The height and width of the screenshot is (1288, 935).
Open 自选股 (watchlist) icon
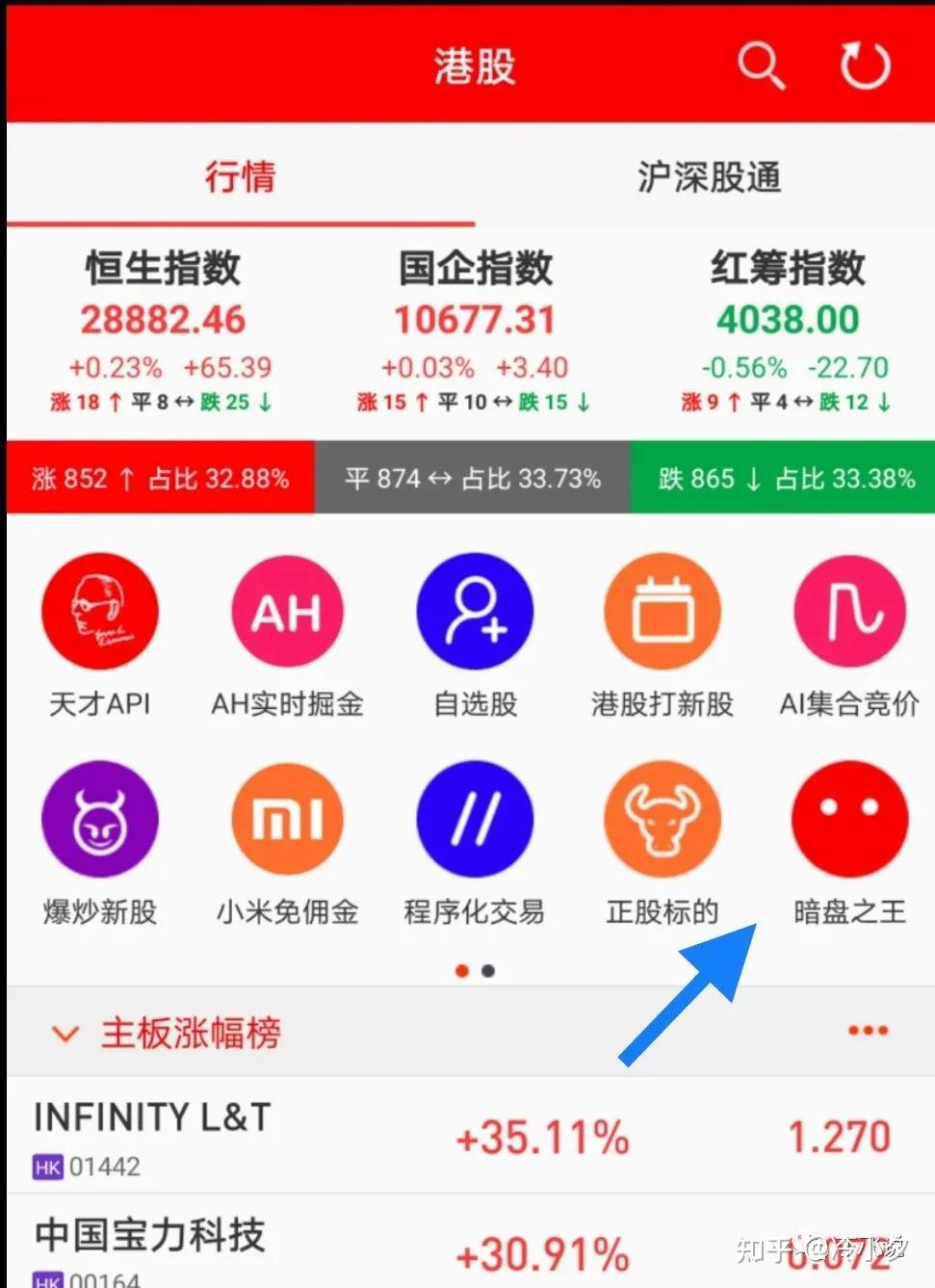pyautogui.click(x=474, y=611)
